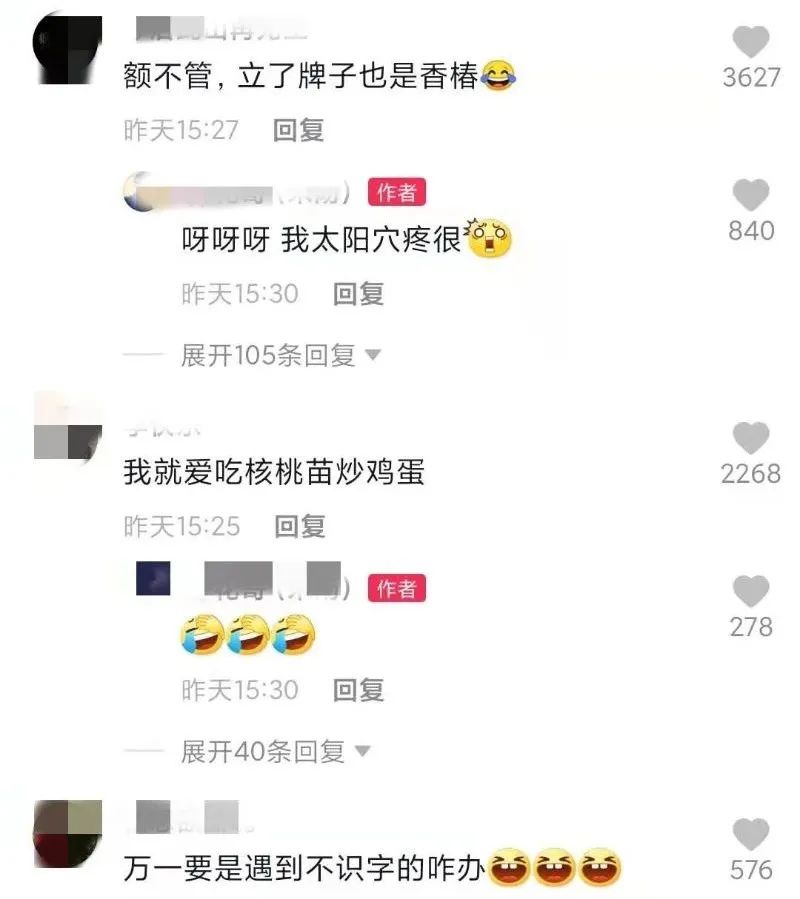800x899 pixels.
Task: Like the author's laughing emoji reply
Action: coord(751,592)
